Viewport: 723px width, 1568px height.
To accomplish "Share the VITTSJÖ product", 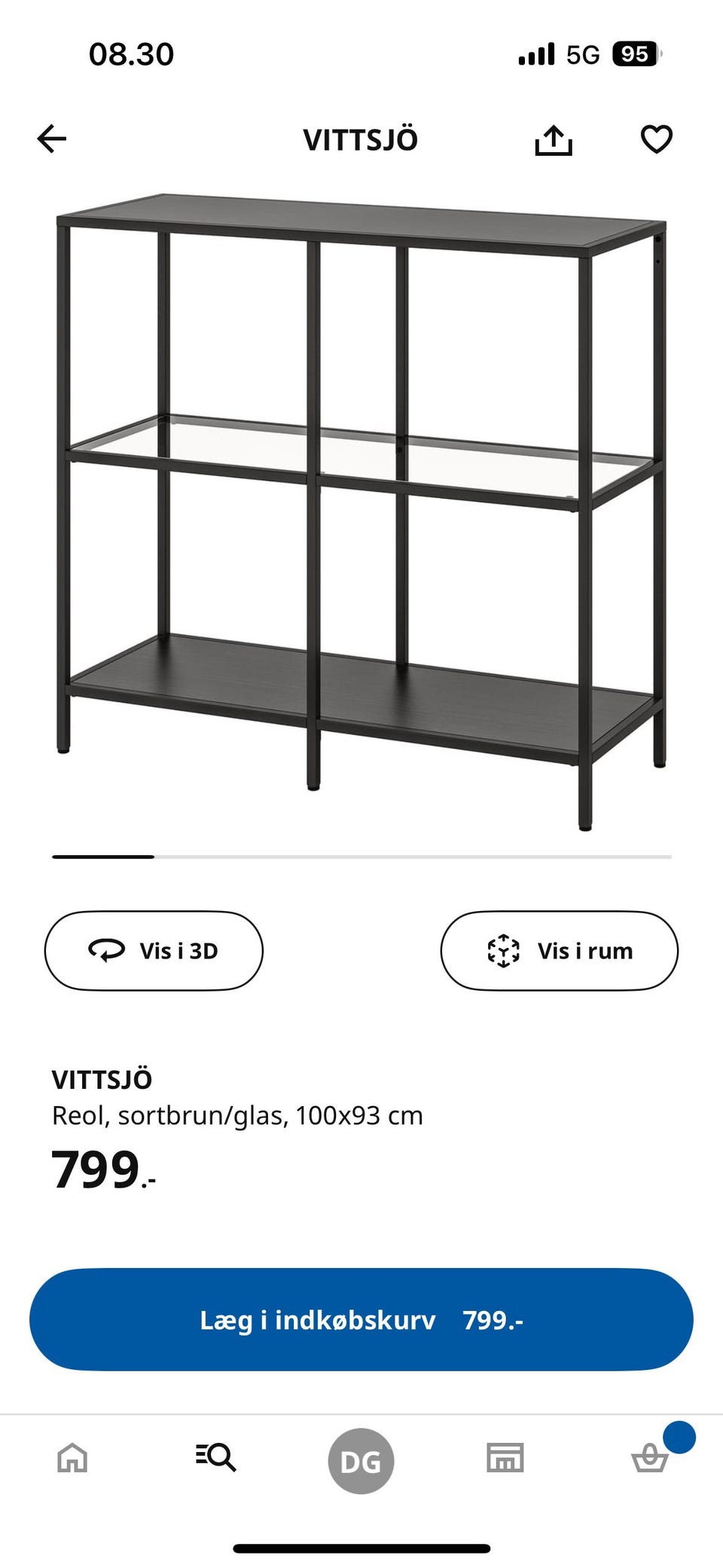I will pos(554,139).
